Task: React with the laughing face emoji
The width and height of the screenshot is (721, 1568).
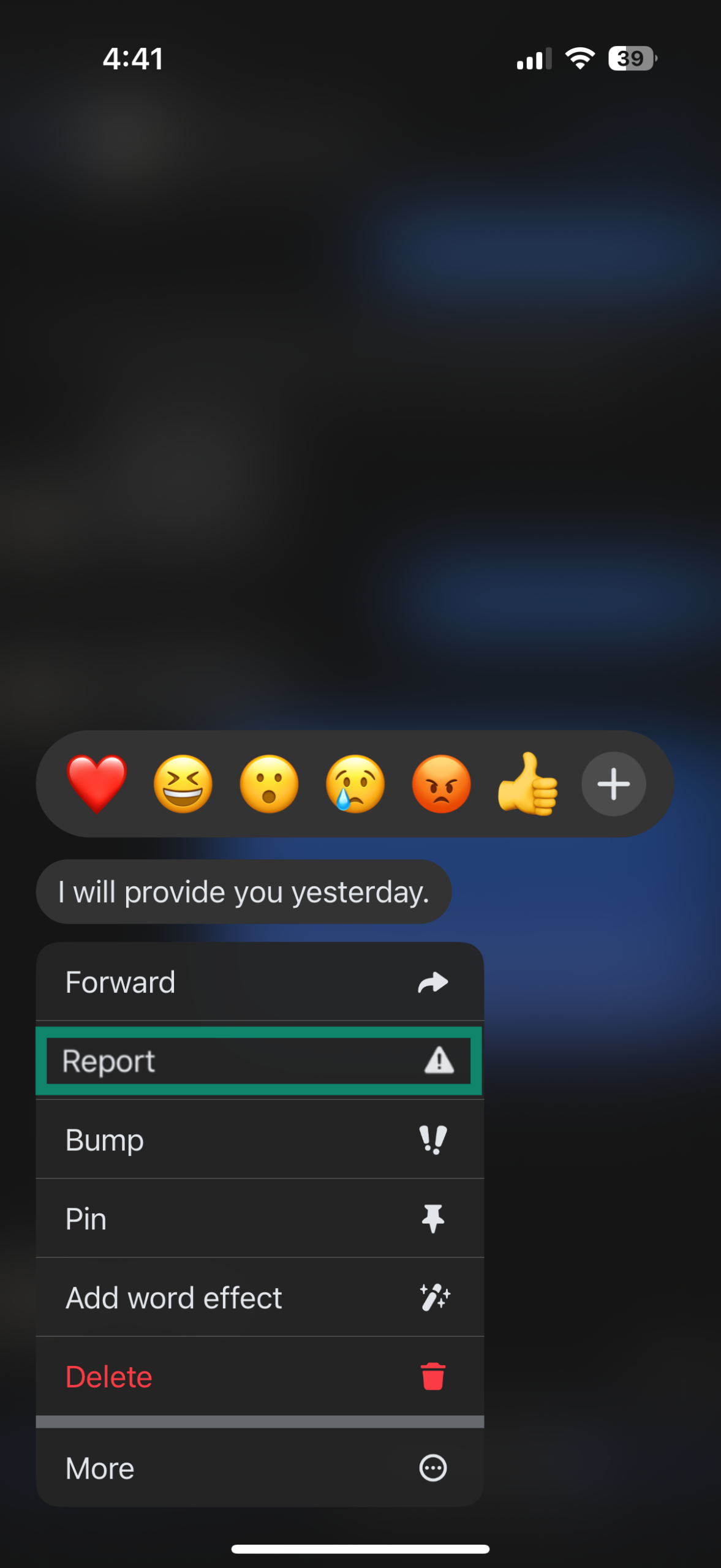Action: 183,783
